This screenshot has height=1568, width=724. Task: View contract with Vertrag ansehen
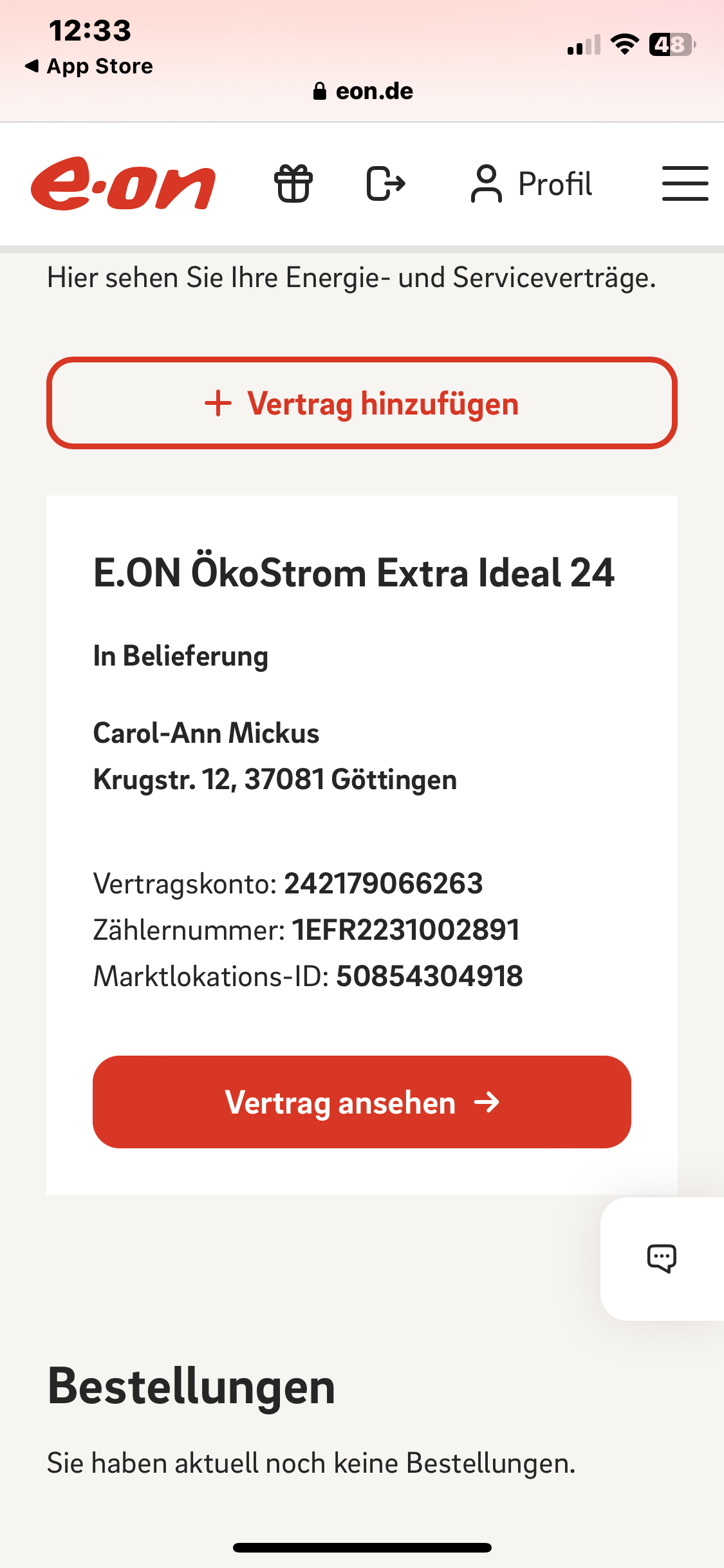click(362, 1102)
